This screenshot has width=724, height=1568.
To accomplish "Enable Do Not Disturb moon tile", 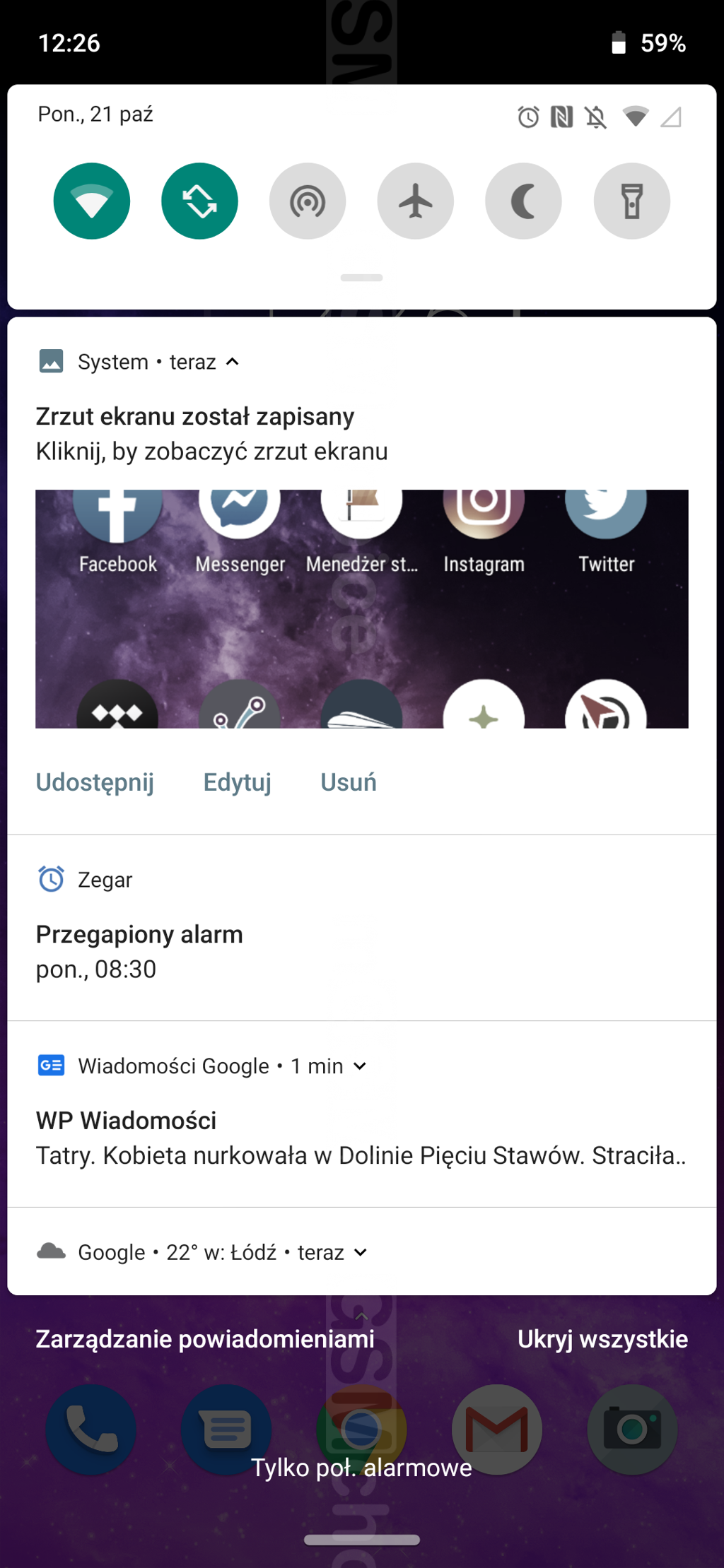I will click(x=523, y=201).
